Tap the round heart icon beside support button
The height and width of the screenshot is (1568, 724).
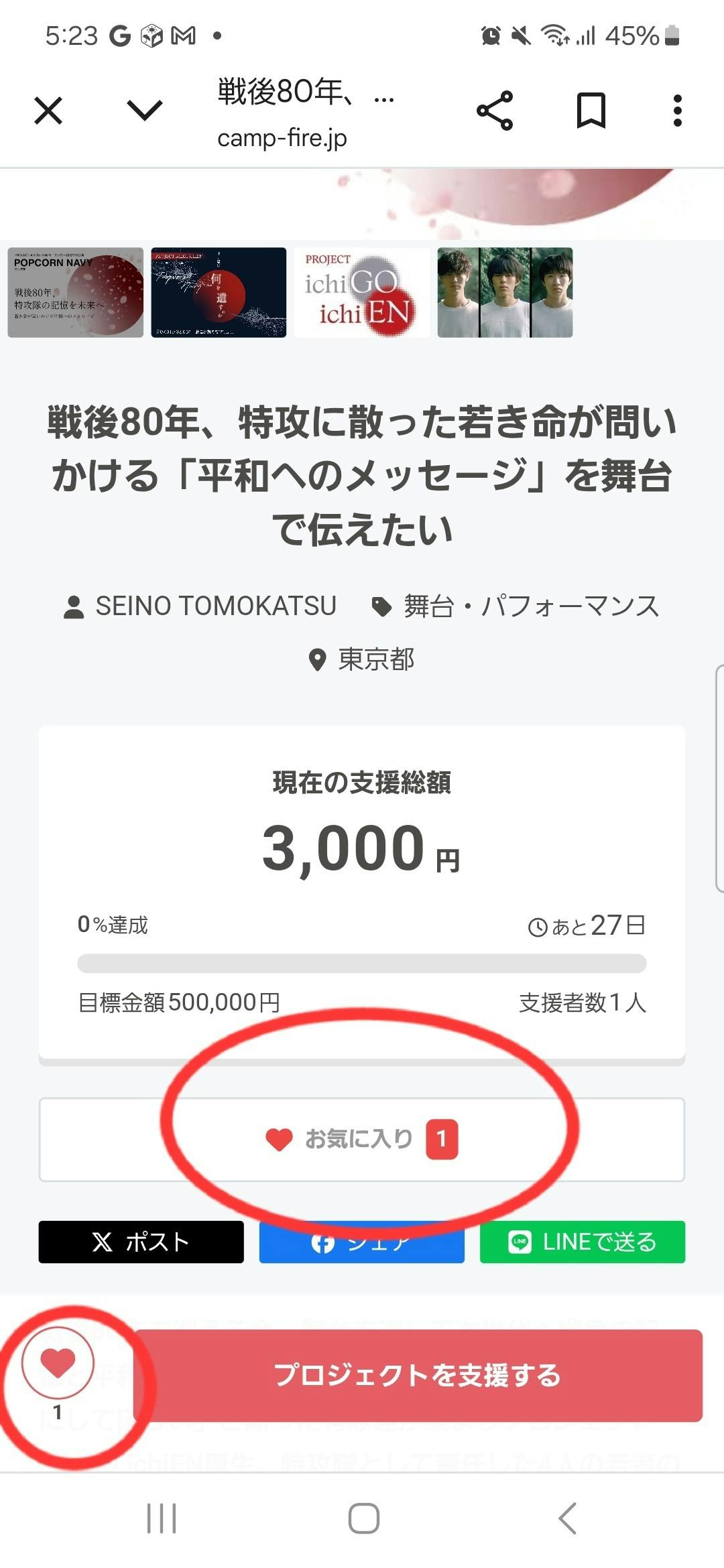coord(58,1363)
